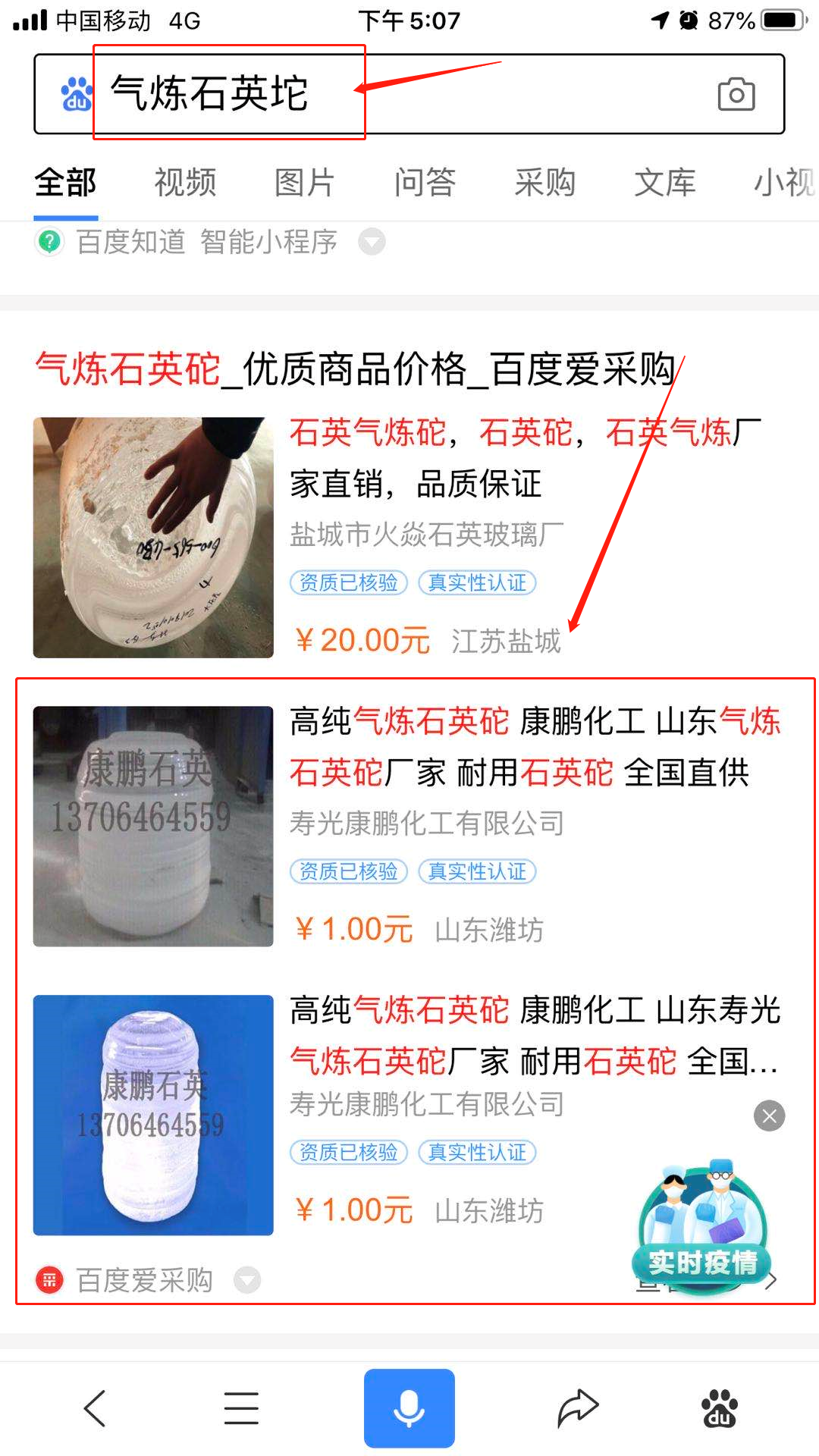The height and width of the screenshot is (1456, 819).
Task: Start voice search with the microphone
Action: pos(409,1408)
